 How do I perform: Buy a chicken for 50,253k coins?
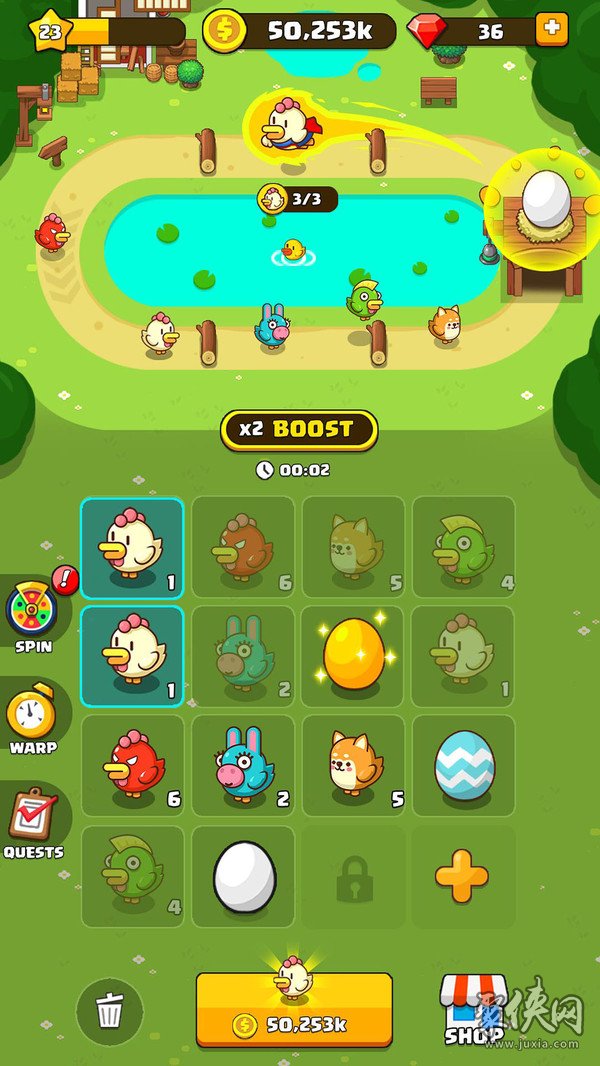coord(294,1008)
